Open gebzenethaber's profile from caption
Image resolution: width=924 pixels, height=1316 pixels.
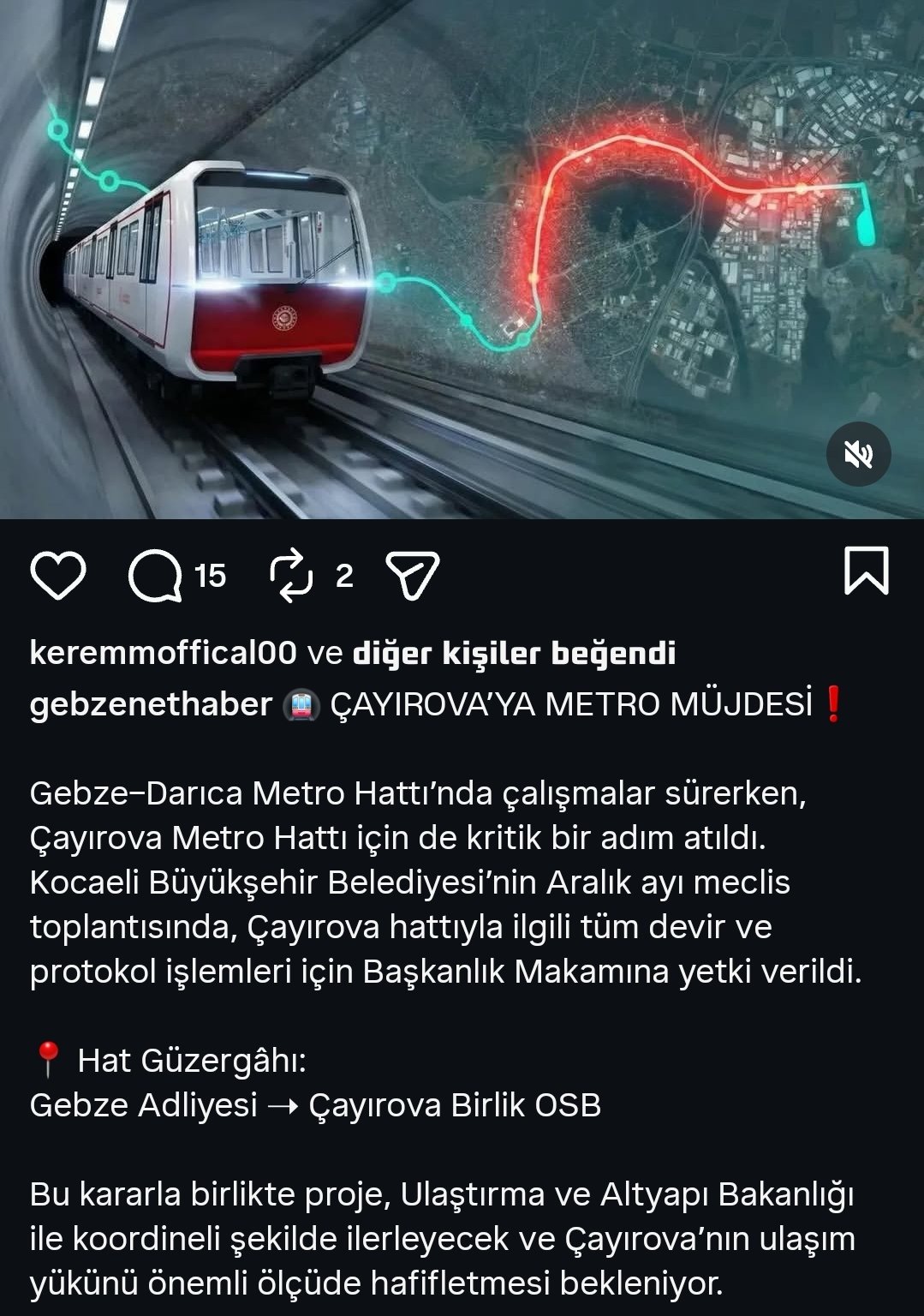[151, 704]
